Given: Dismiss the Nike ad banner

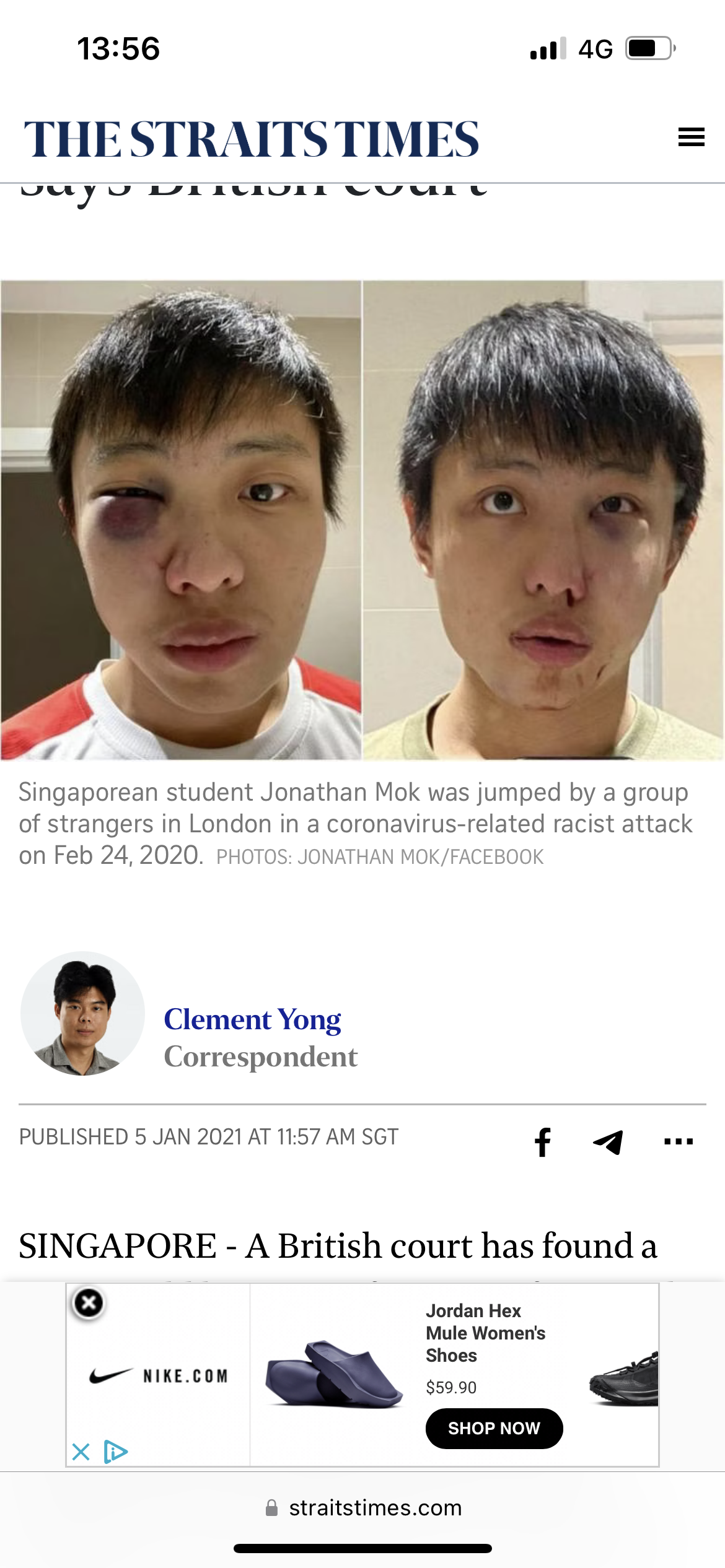Looking at the screenshot, I should point(89,1303).
